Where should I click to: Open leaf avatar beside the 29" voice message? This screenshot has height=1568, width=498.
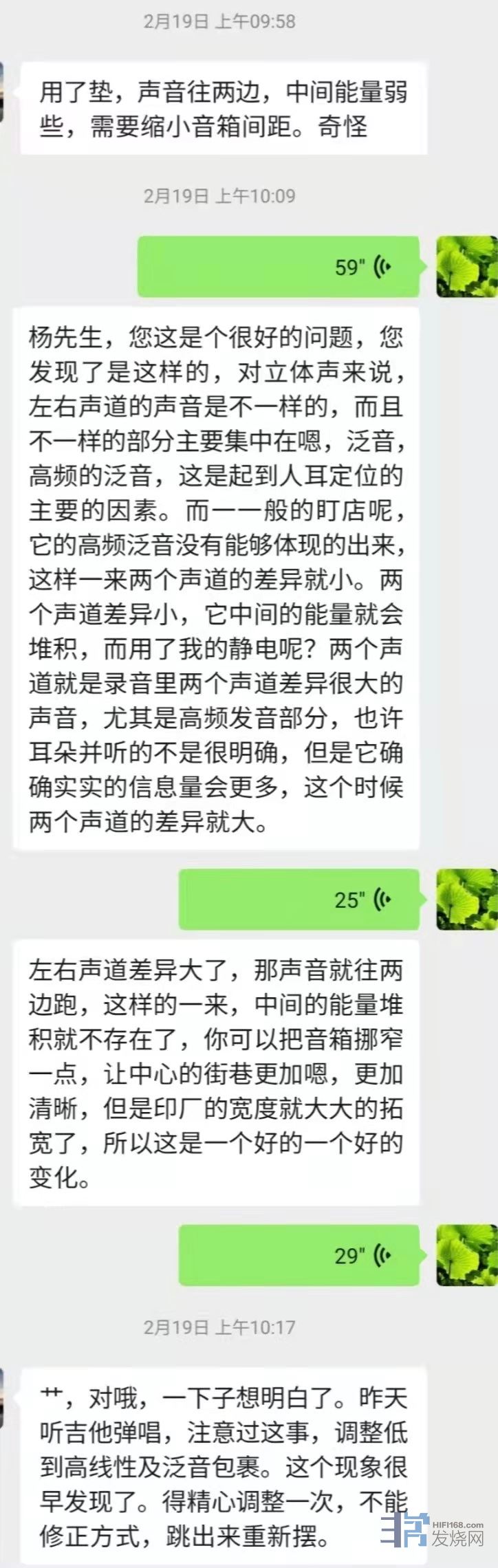(467, 1255)
